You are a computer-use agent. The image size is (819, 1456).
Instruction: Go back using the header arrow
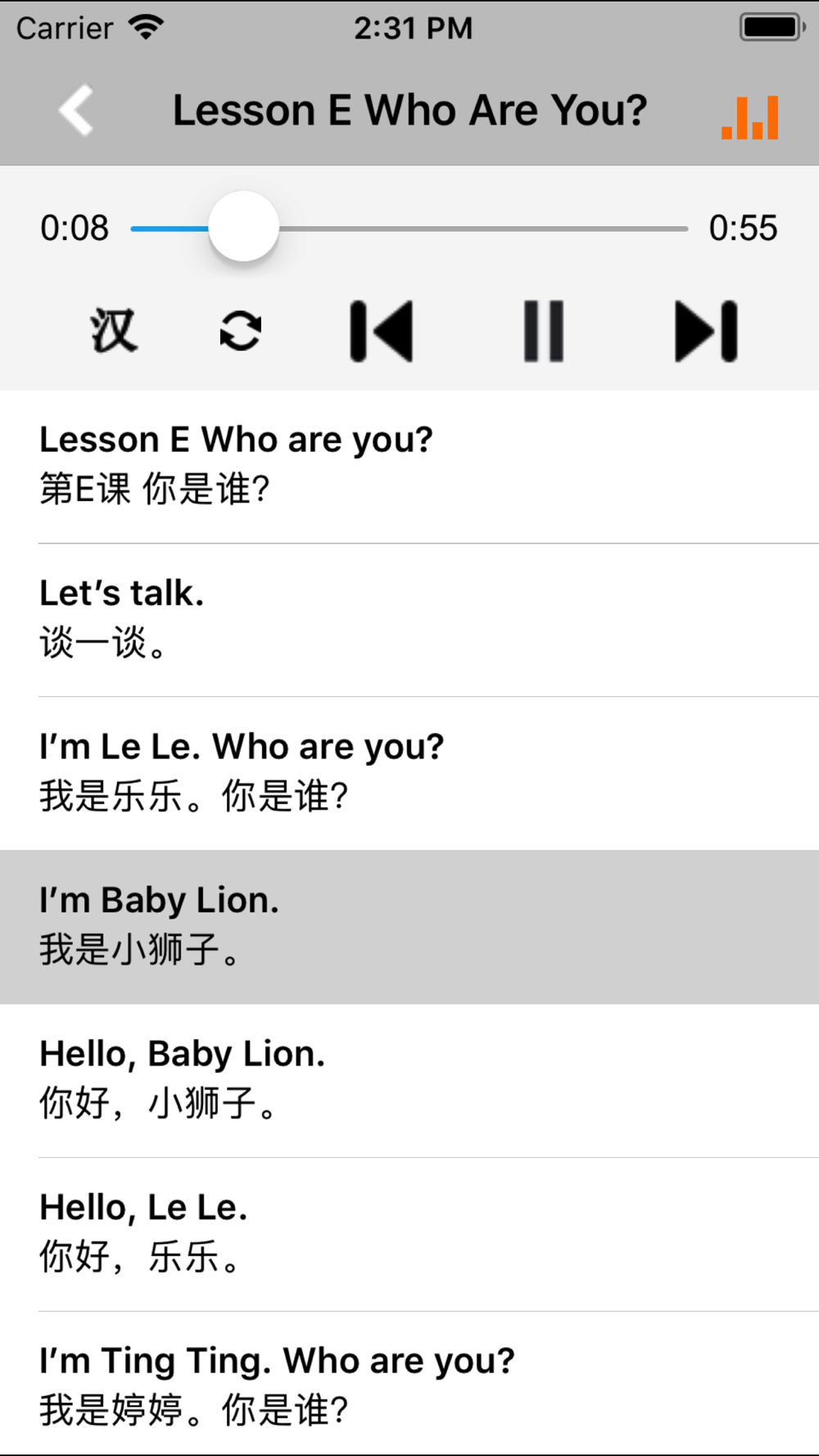[x=76, y=111]
